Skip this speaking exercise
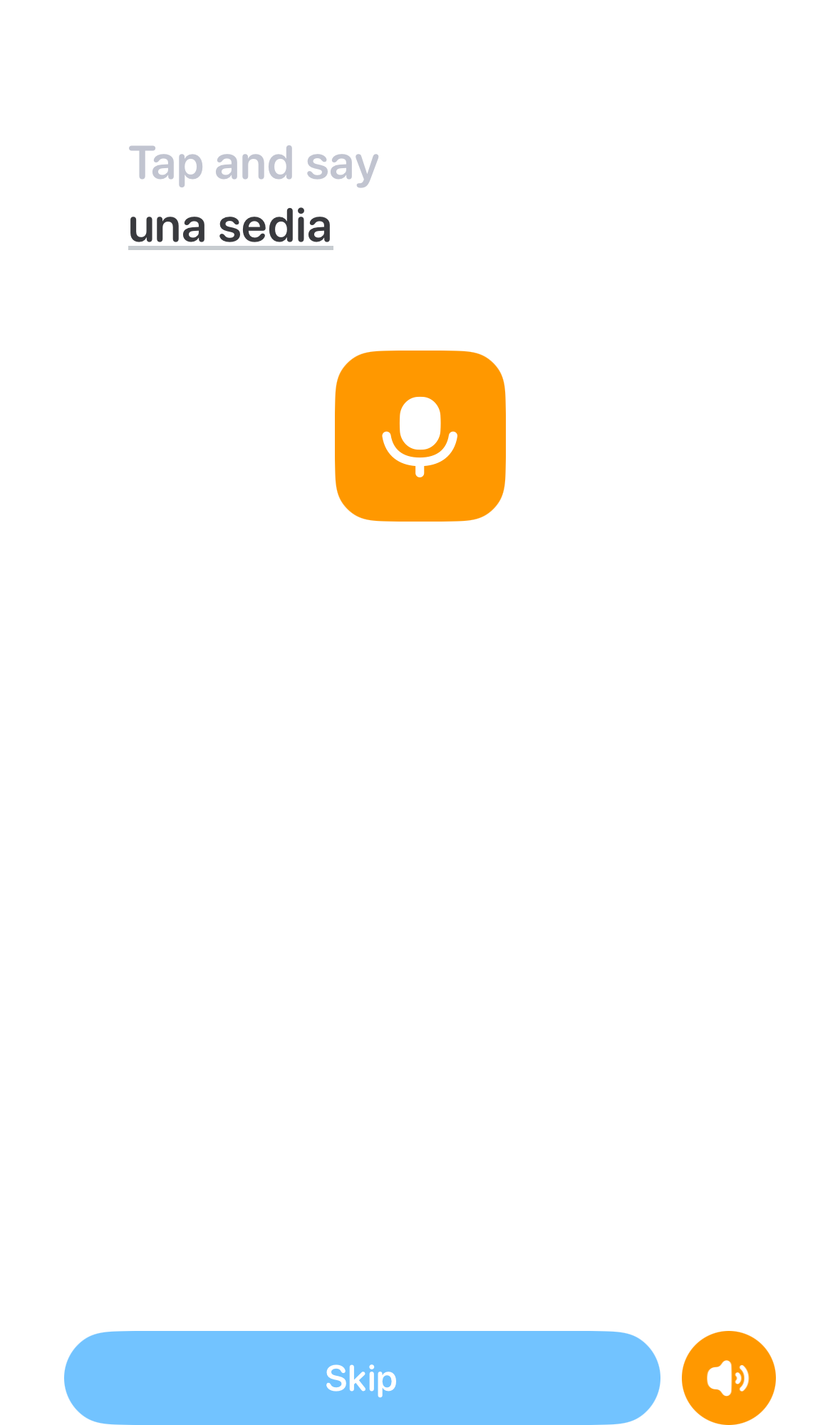The width and height of the screenshot is (840, 1425). (x=361, y=1377)
